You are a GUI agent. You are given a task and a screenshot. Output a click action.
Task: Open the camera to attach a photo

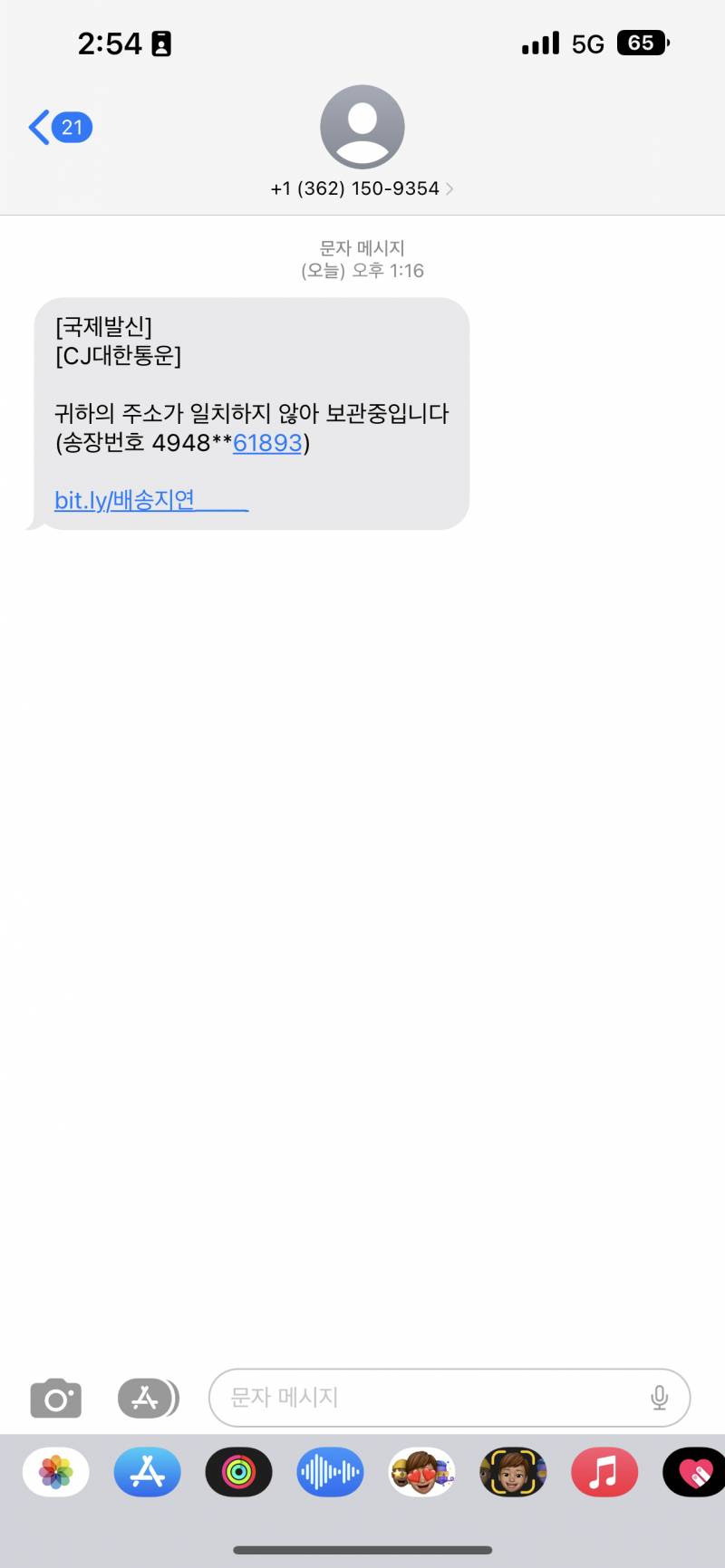(55, 1398)
